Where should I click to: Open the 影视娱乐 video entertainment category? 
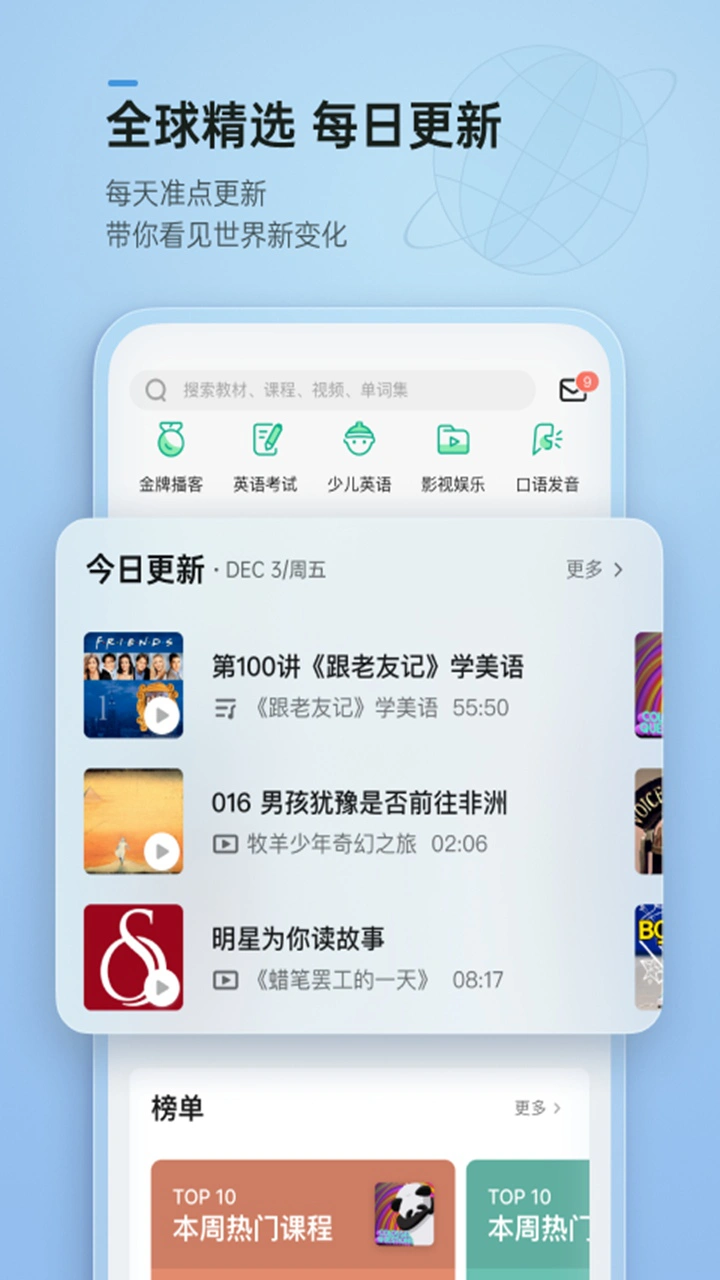pyautogui.click(x=453, y=455)
